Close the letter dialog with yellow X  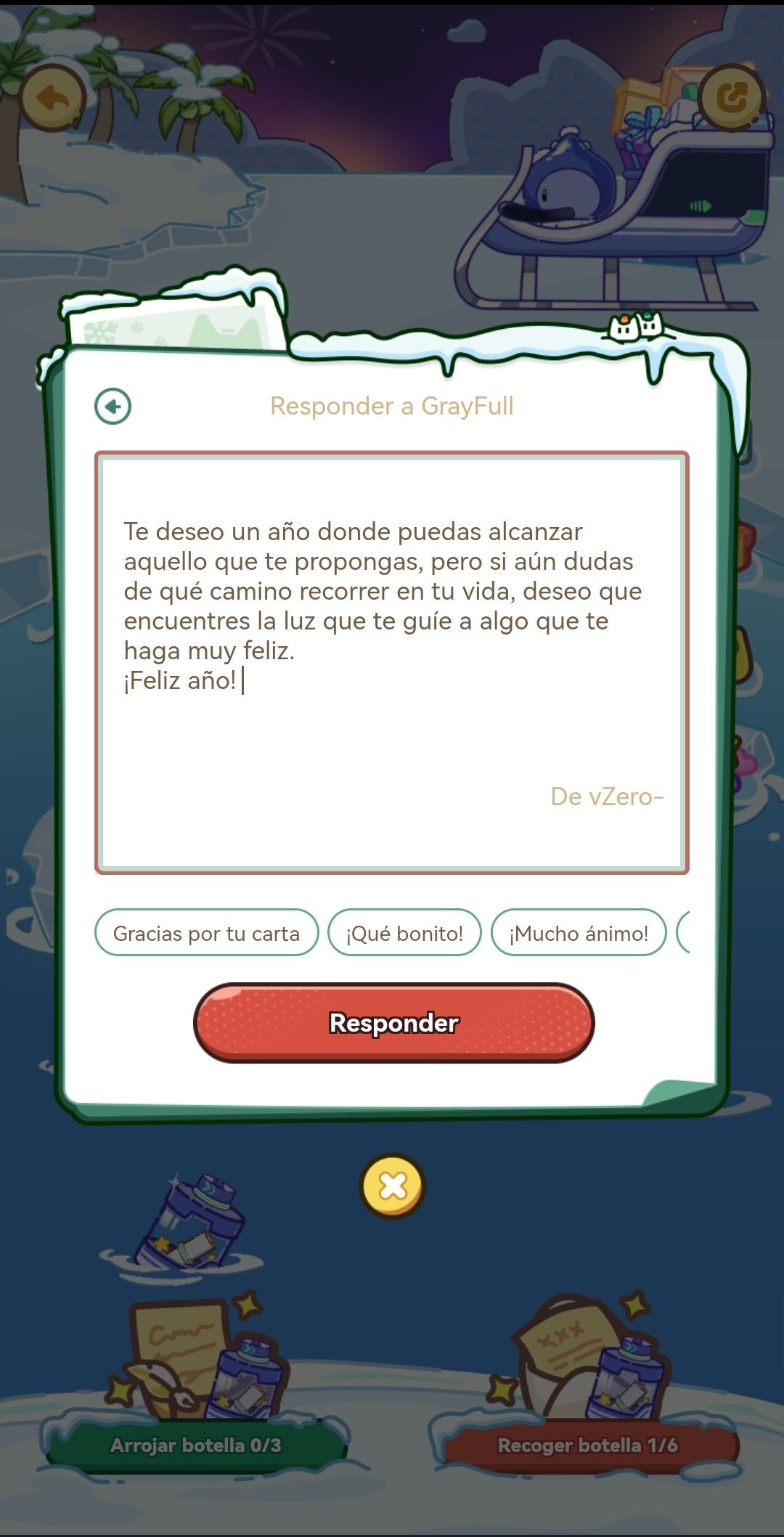coord(393,1186)
